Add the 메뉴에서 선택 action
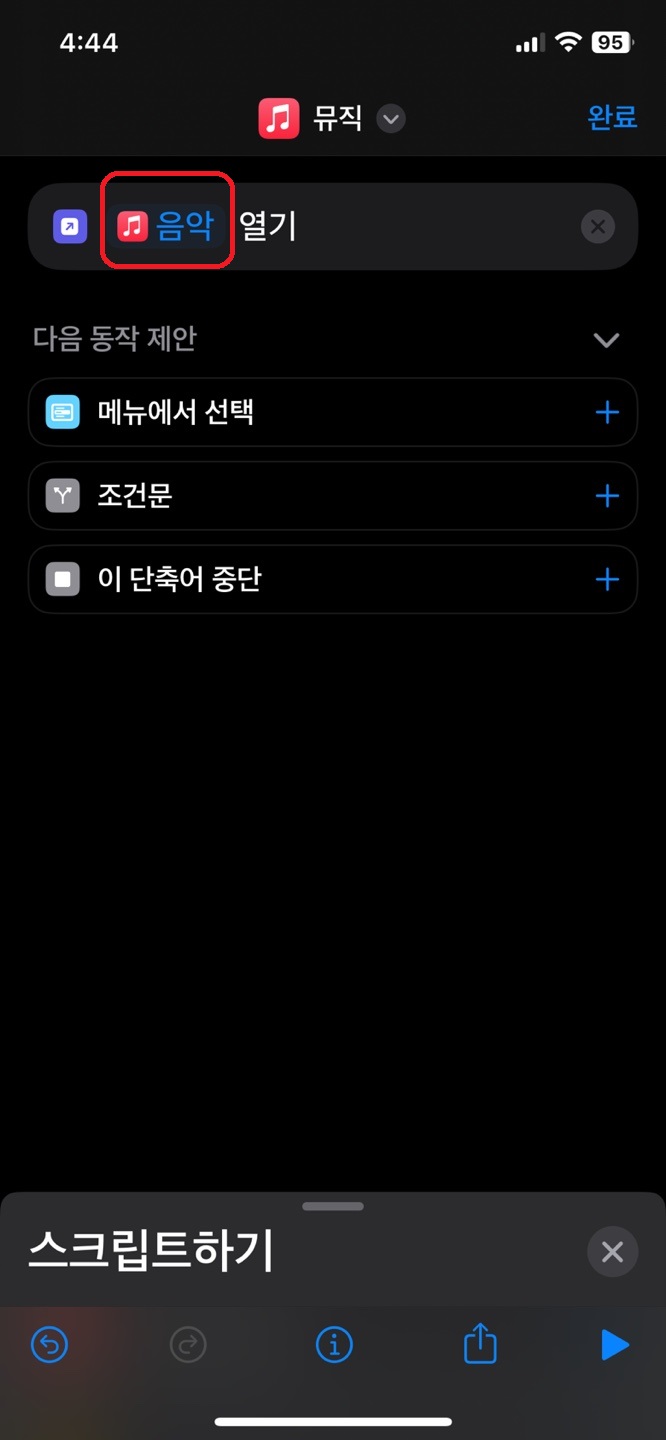666x1440 pixels. pyautogui.click(x=606, y=412)
